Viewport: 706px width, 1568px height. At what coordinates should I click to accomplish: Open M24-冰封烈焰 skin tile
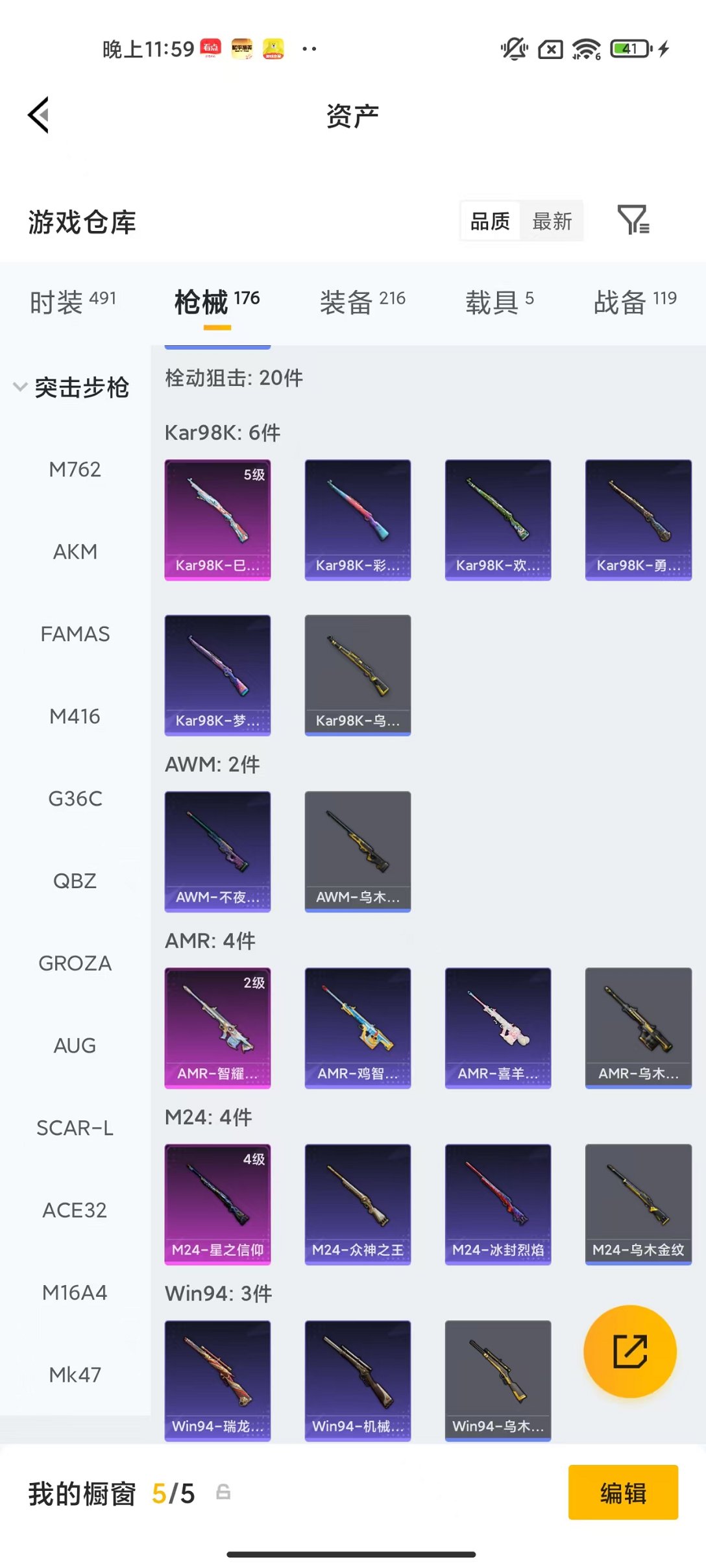point(498,1204)
